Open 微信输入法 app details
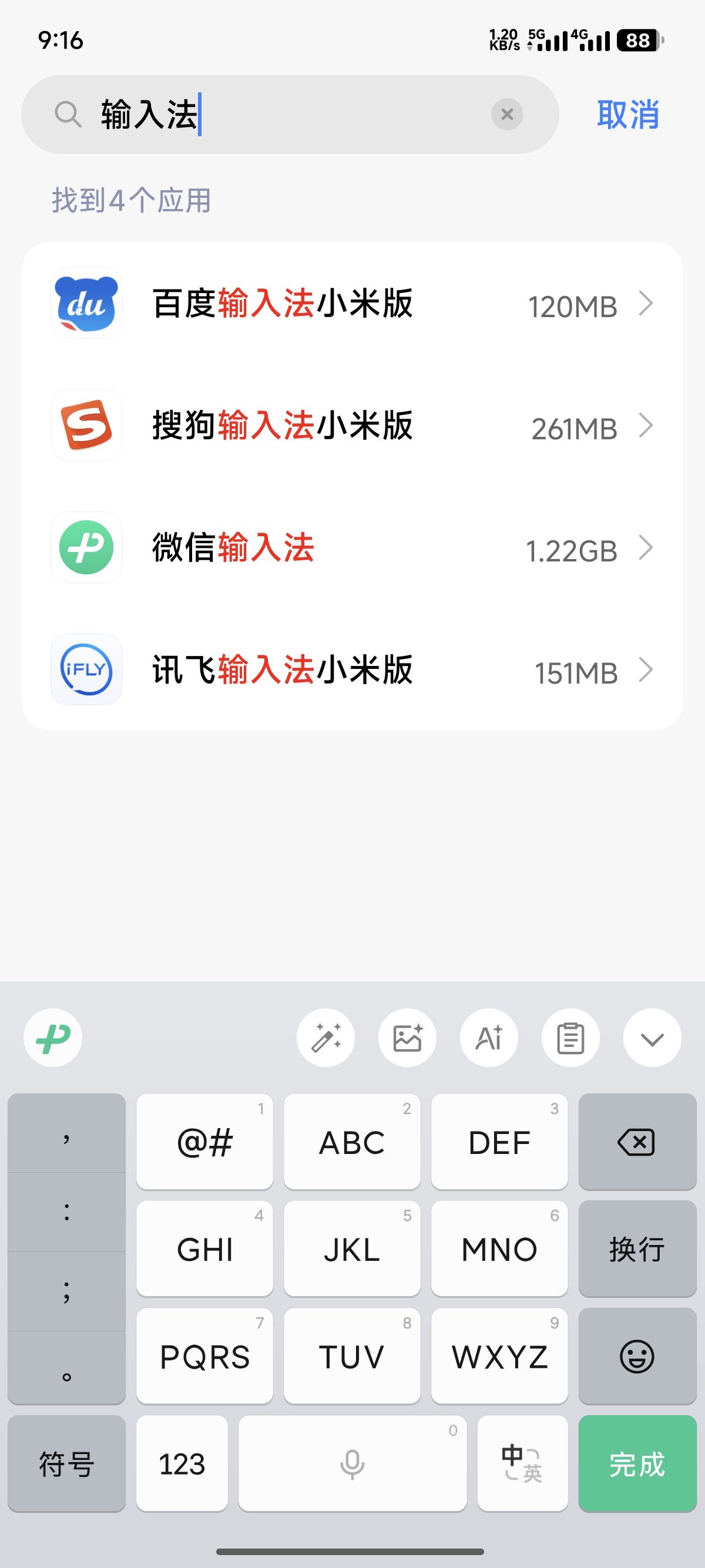Image resolution: width=705 pixels, height=1568 pixels. click(352, 548)
